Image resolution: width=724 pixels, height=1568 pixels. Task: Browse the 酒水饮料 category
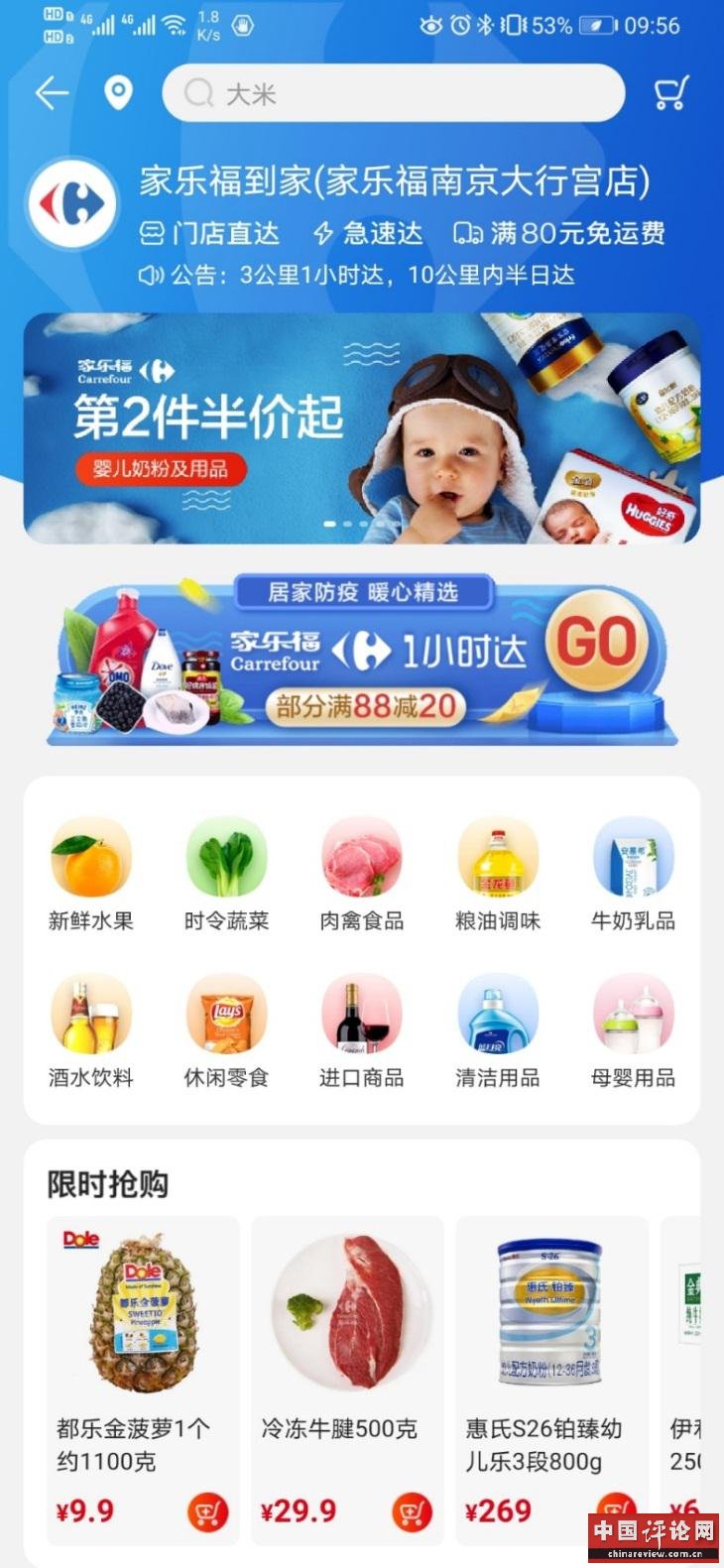[x=90, y=1029]
